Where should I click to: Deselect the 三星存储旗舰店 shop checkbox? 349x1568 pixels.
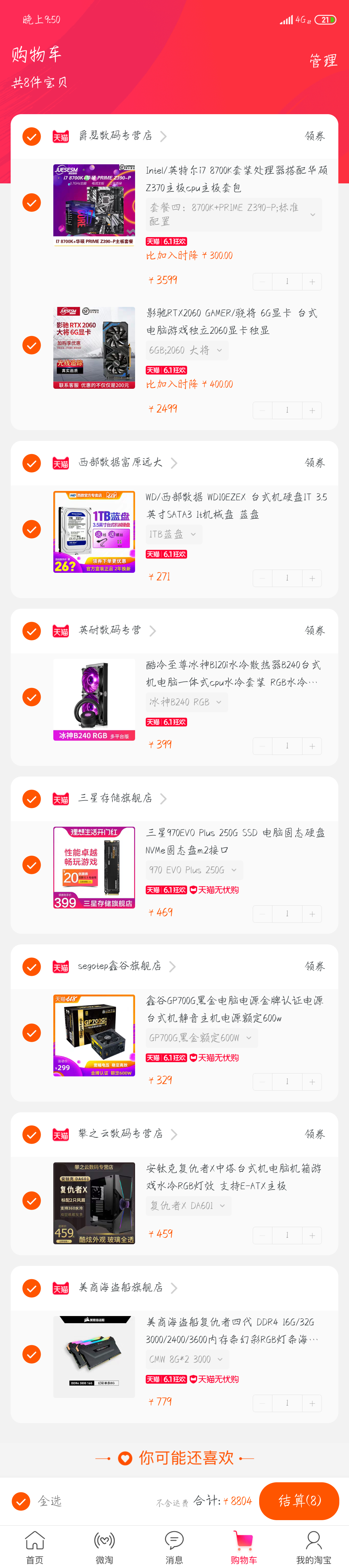tap(32, 799)
